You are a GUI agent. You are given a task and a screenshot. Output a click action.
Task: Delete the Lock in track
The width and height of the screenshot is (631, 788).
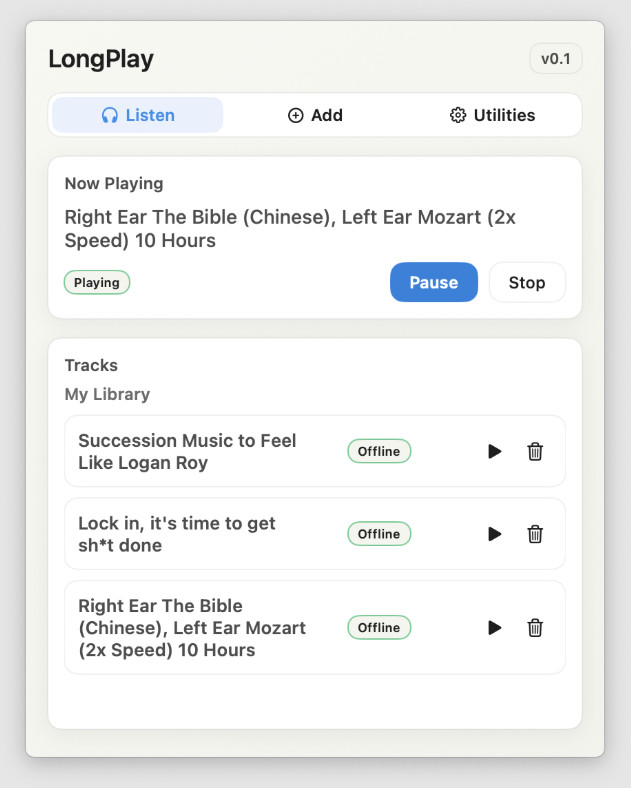point(535,534)
